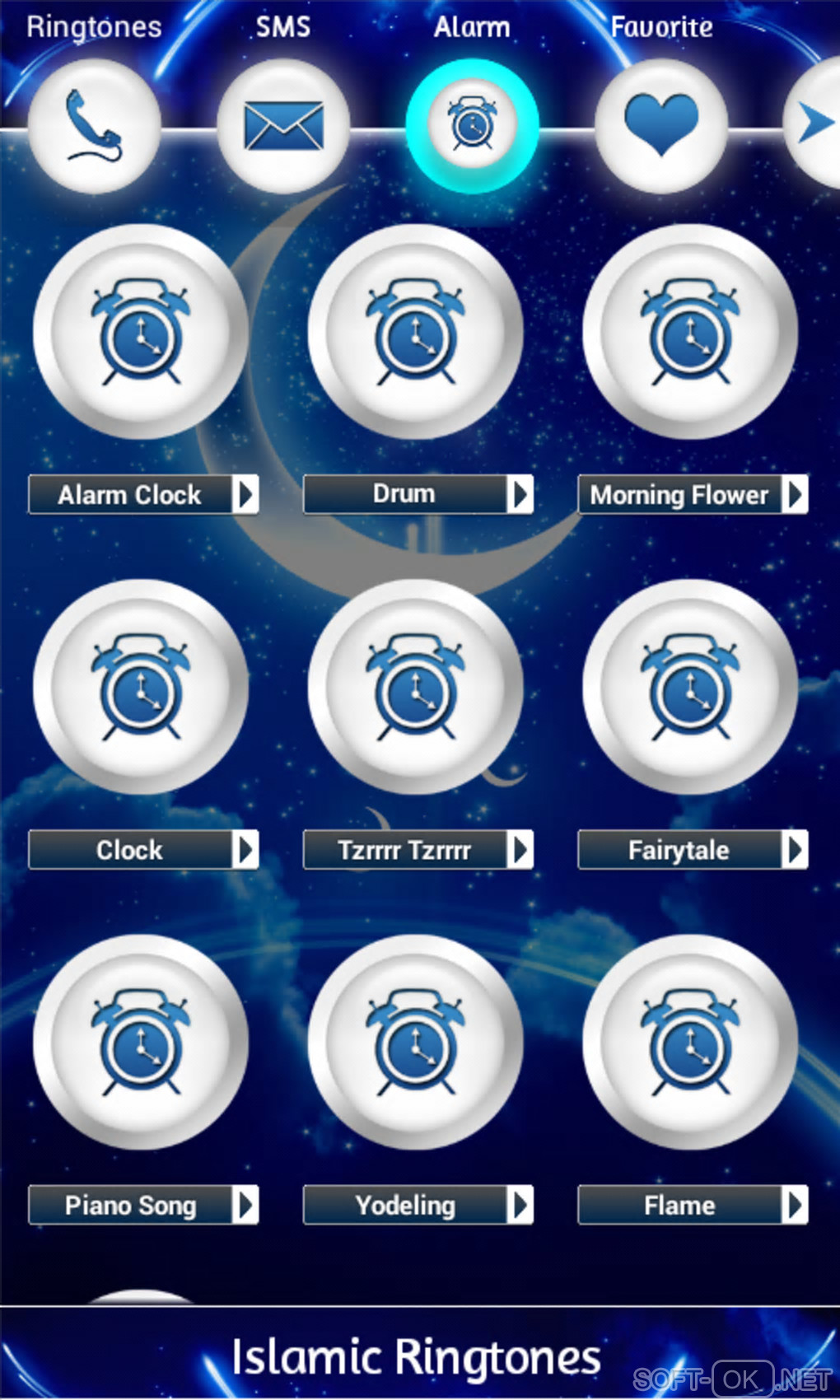Screen dimensions: 840x1400
Task: Open Drum options button
Action: [520, 494]
